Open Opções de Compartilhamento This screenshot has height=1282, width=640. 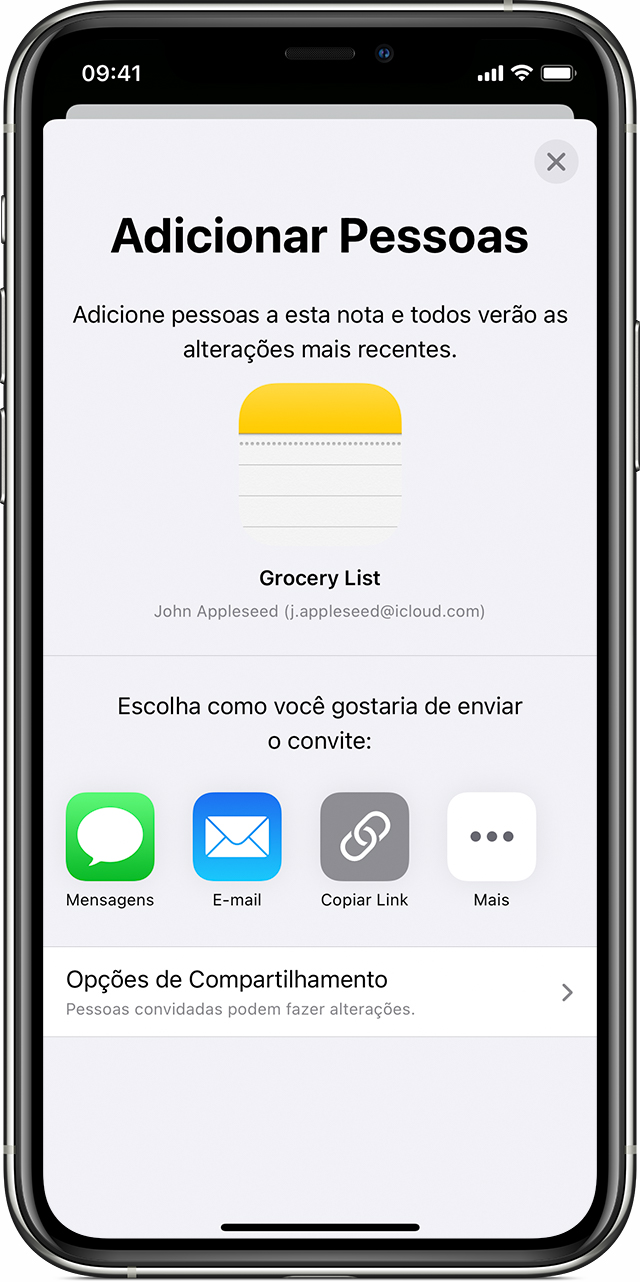tap(320, 992)
